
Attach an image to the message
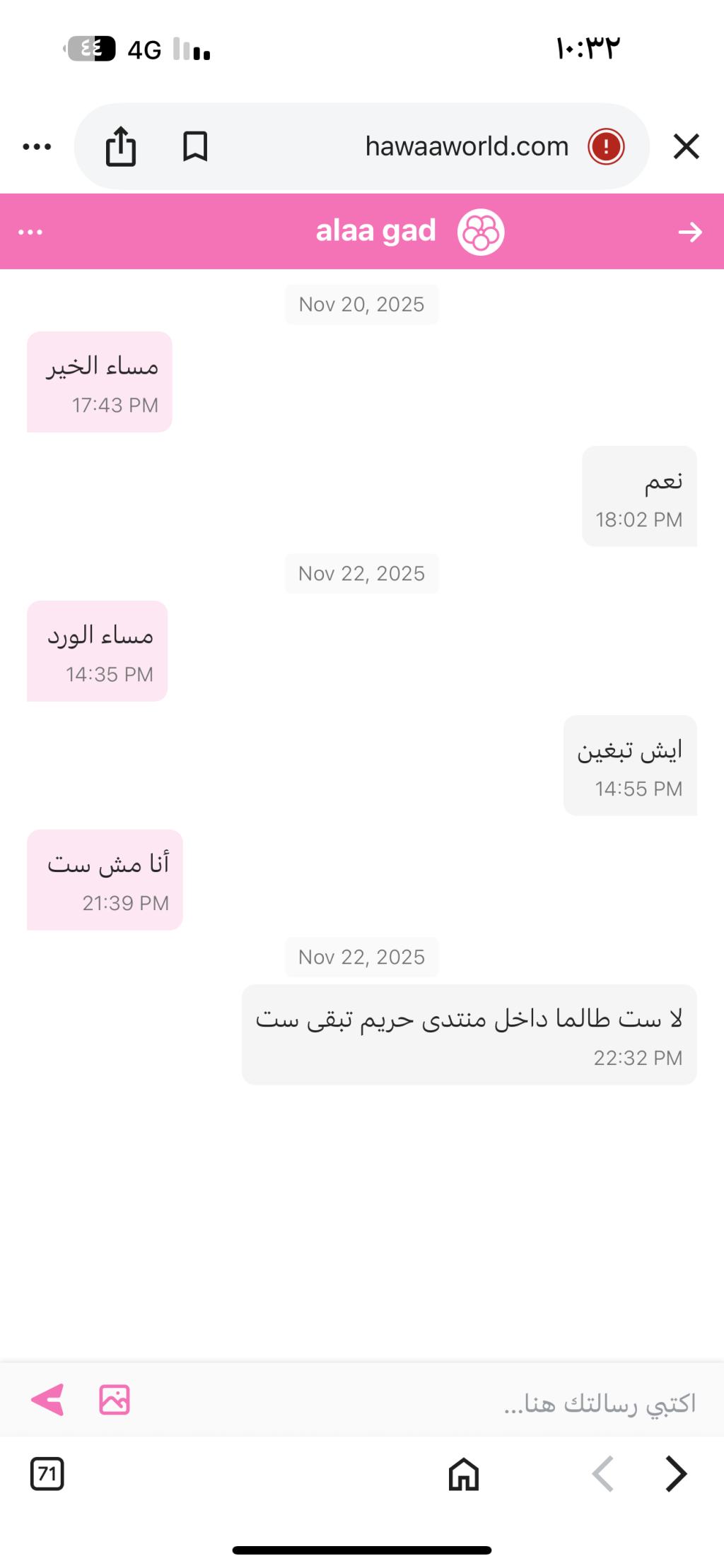click(x=115, y=1400)
